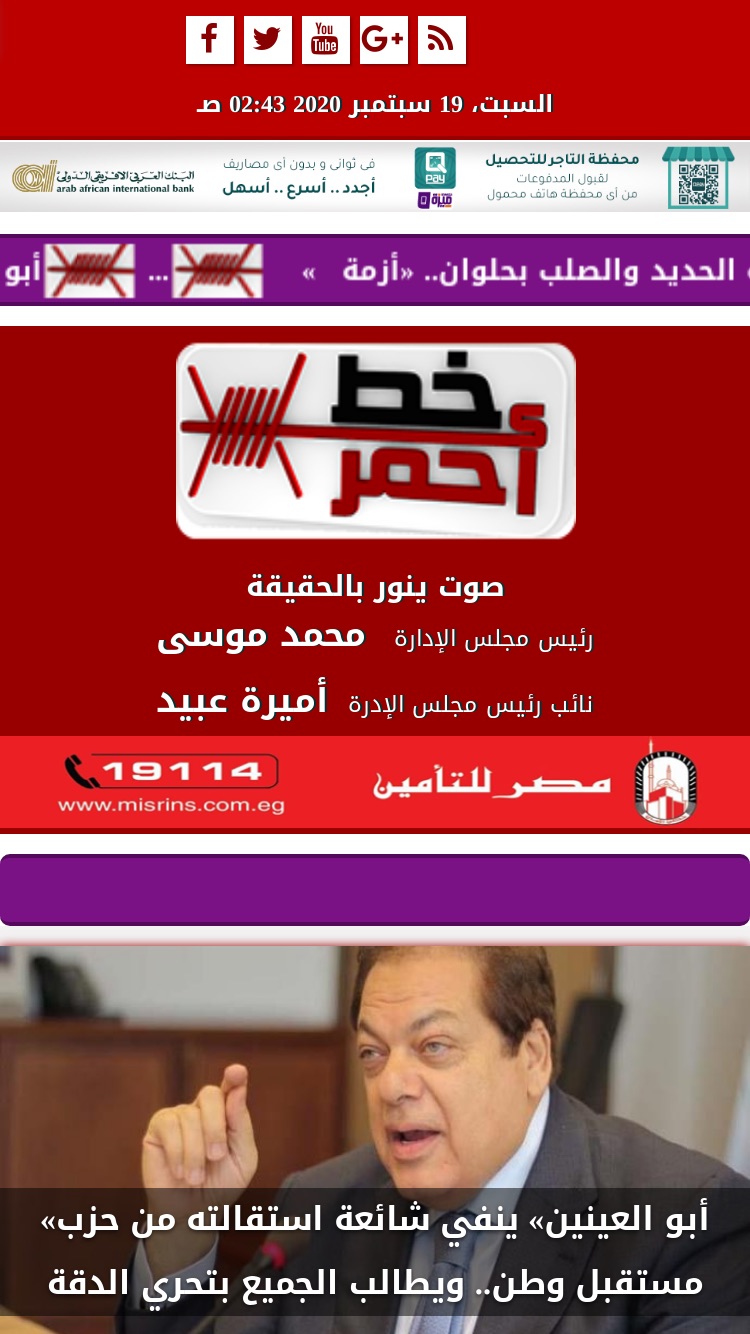Viewport: 750px width, 1334px height.
Task: Open the scrolling headline about الحديد والصلب بحلوان
Action: [538, 270]
